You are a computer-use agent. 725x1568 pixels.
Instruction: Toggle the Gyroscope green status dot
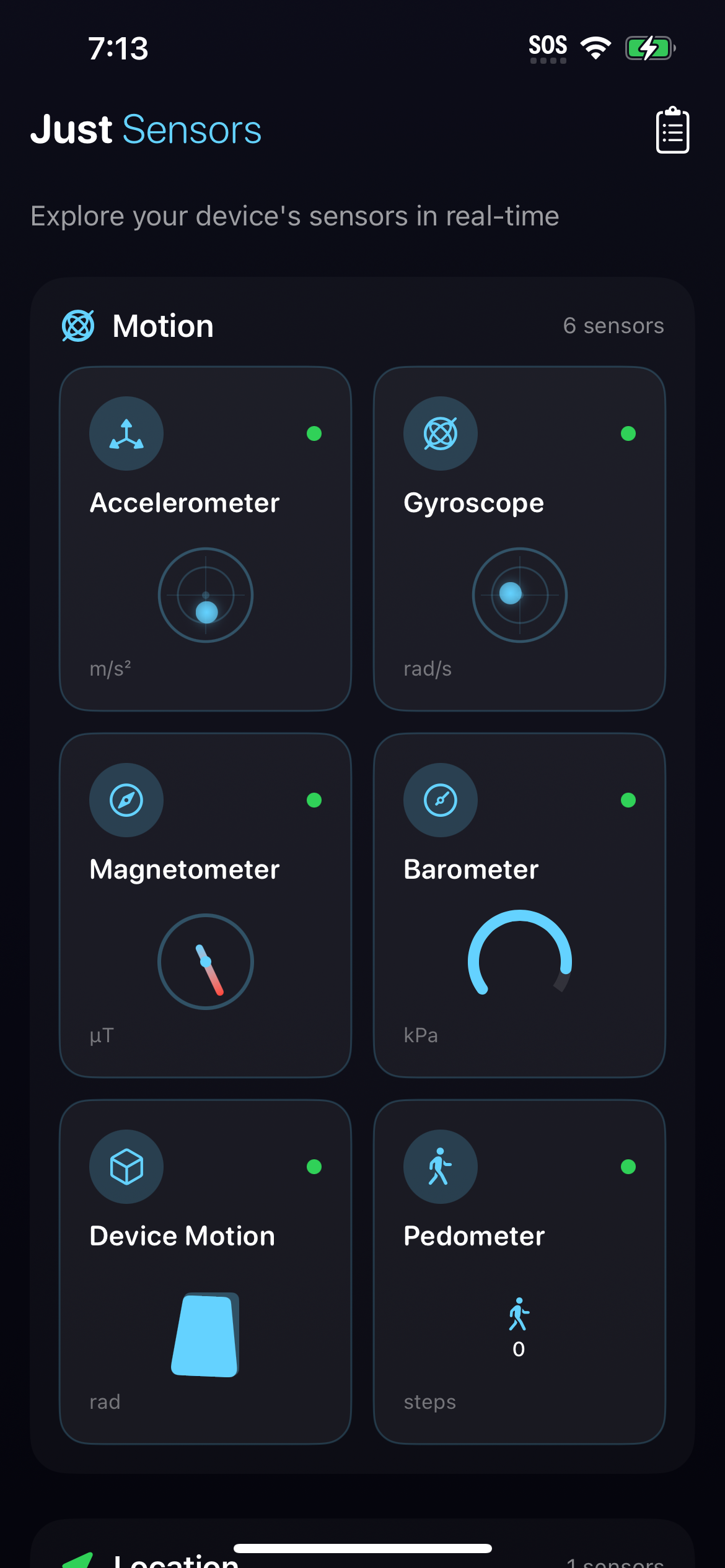(x=628, y=434)
